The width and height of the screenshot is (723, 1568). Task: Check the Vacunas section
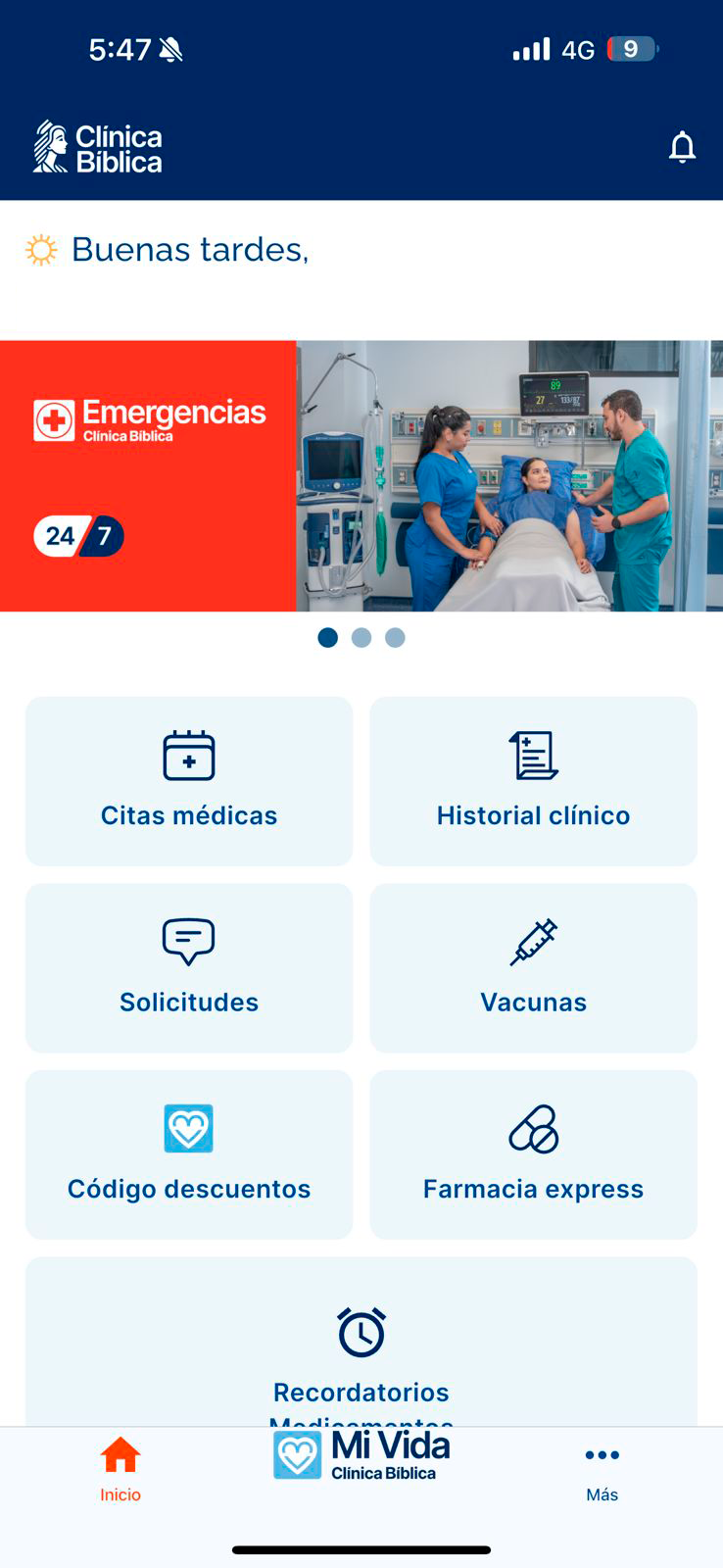point(533,968)
